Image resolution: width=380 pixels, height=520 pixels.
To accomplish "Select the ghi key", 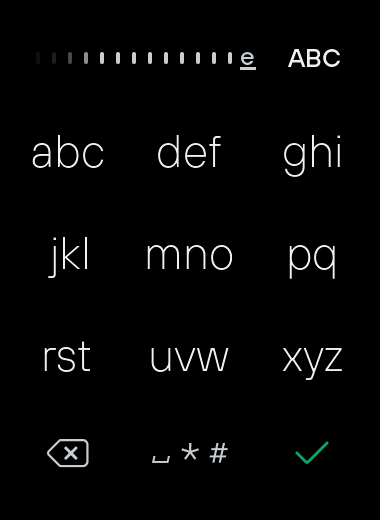I will point(312,155).
